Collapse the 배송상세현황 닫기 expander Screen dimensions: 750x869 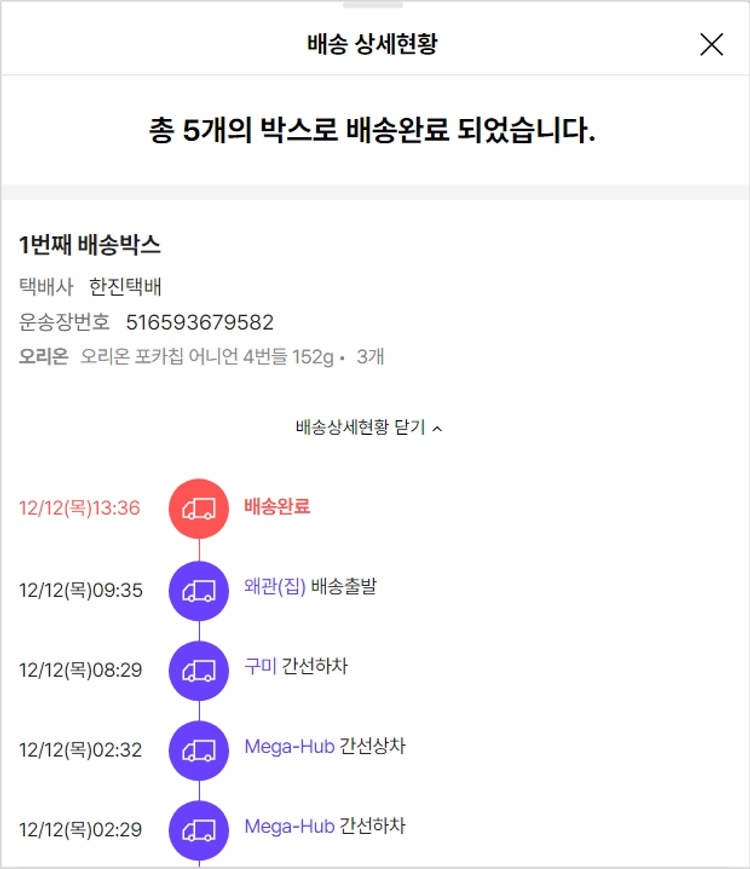369,427
